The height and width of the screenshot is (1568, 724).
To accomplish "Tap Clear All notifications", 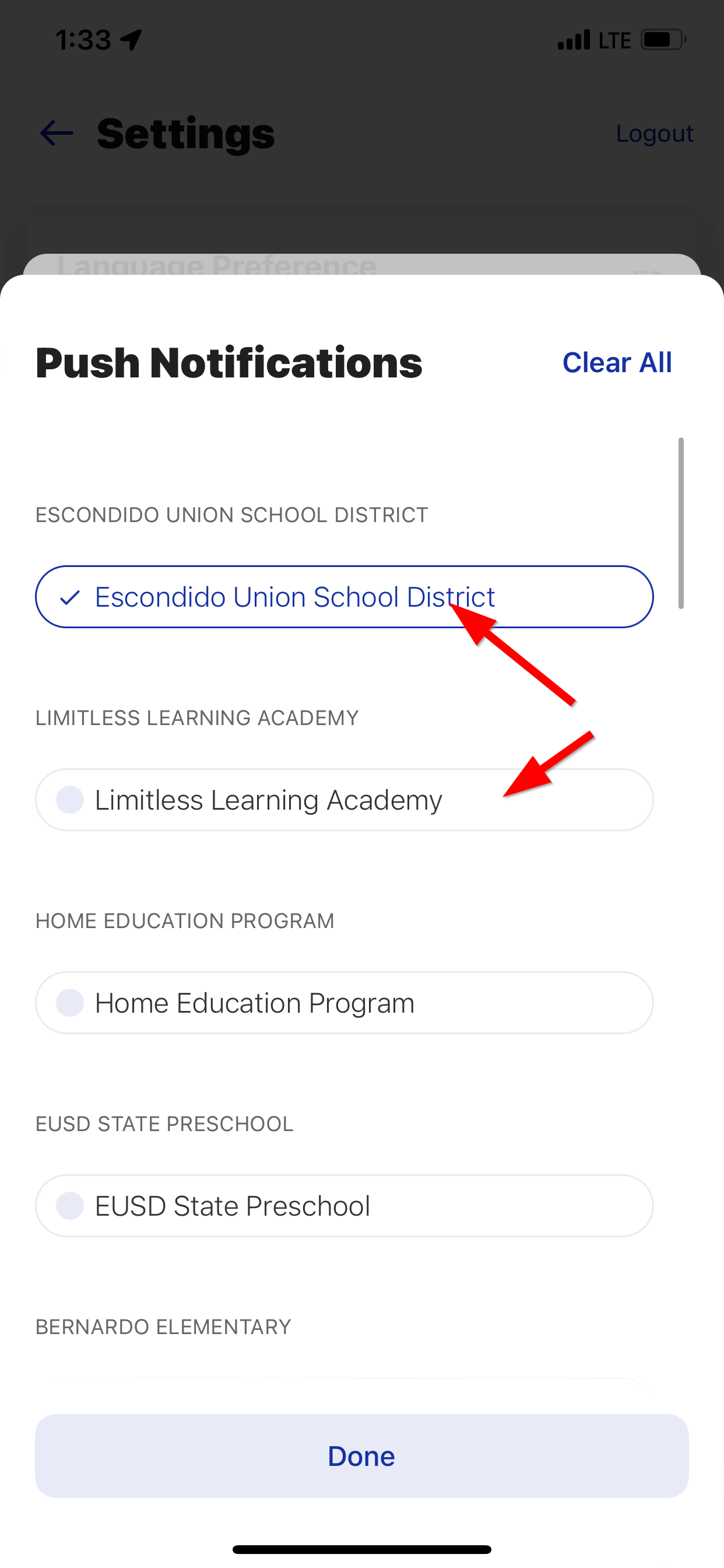I will coord(616,363).
